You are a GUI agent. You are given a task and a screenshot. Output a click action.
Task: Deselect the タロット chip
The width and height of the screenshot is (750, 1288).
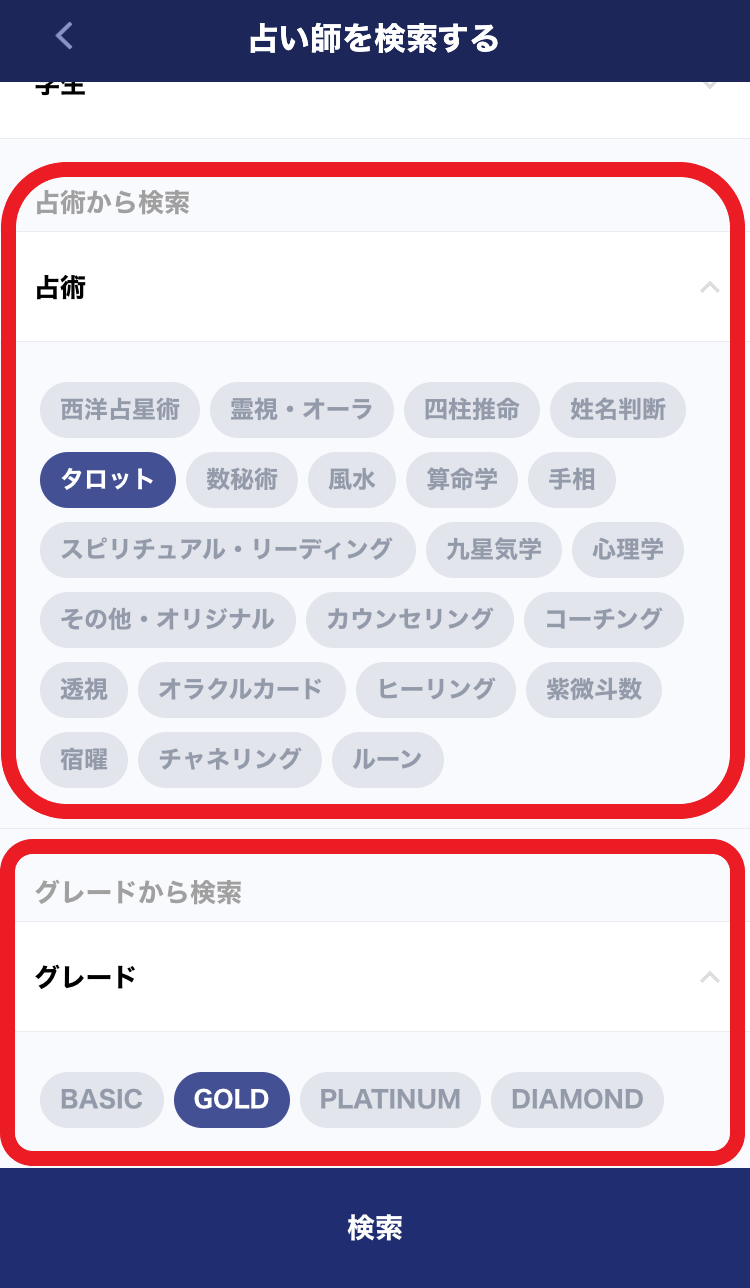pyautogui.click(x=108, y=480)
